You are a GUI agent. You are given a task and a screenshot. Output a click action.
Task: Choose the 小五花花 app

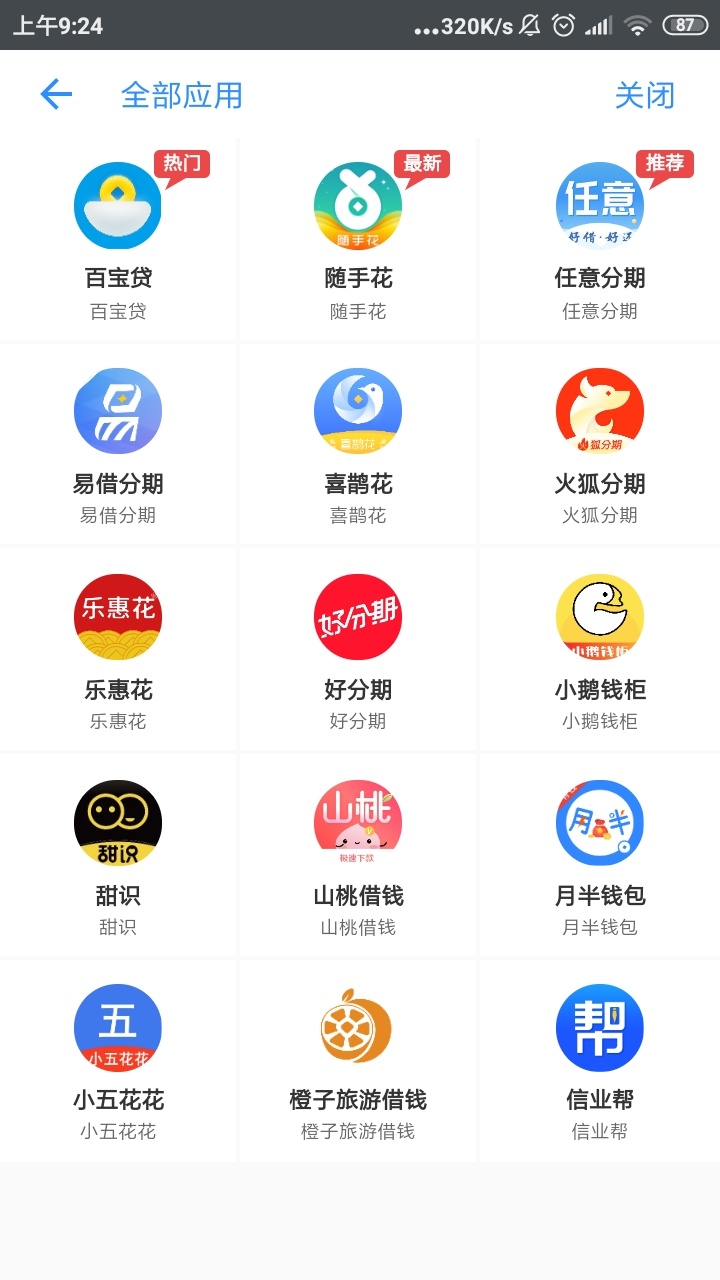coord(118,1061)
